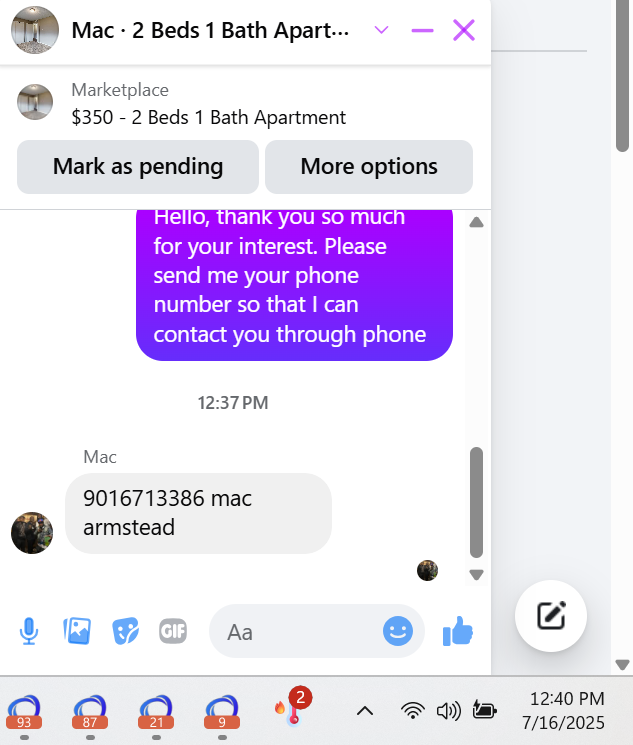Click the chat scrollbar down arrow
Screen dimensions: 633x745
476,574
